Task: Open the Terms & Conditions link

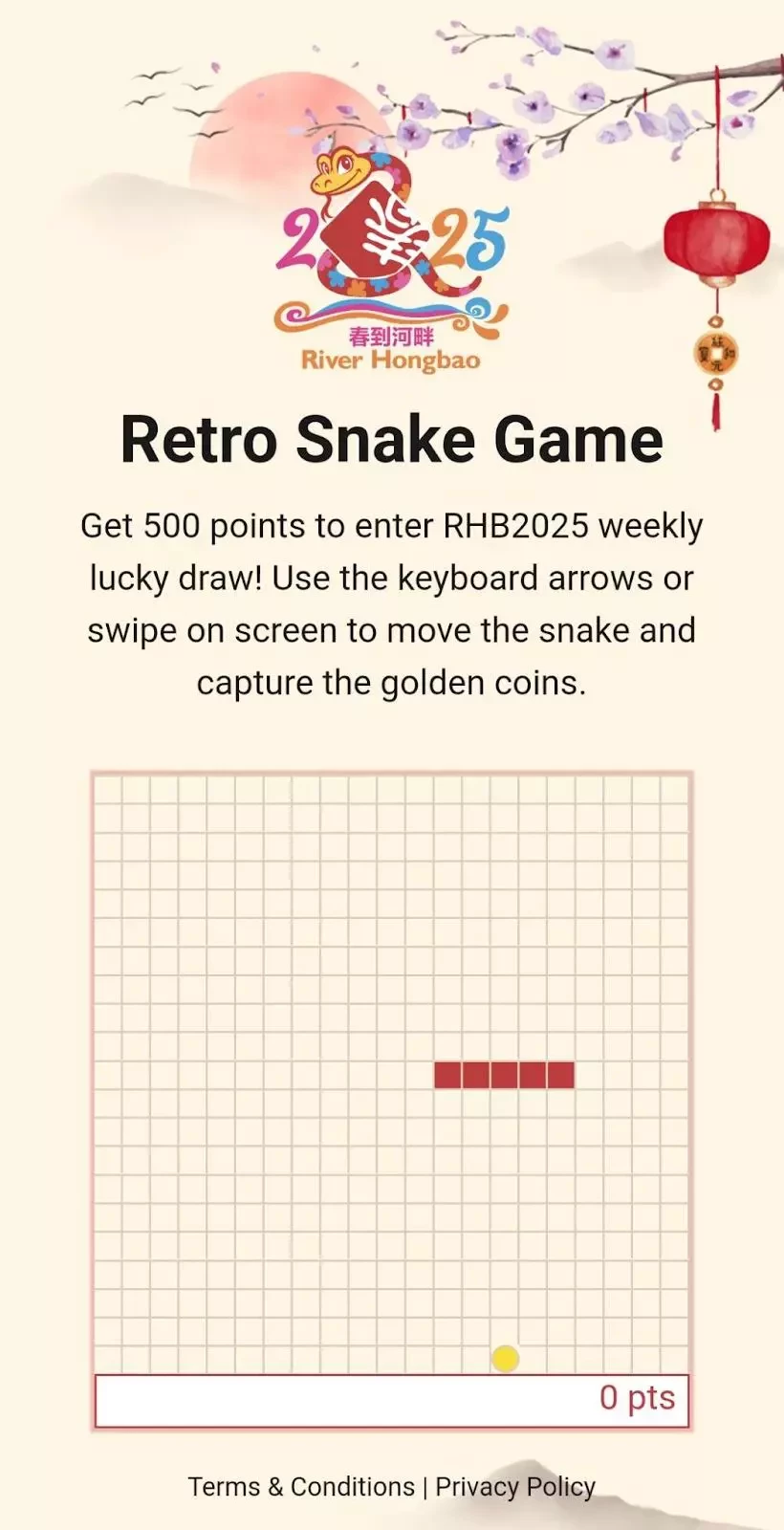Action: click(x=300, y=1487)
